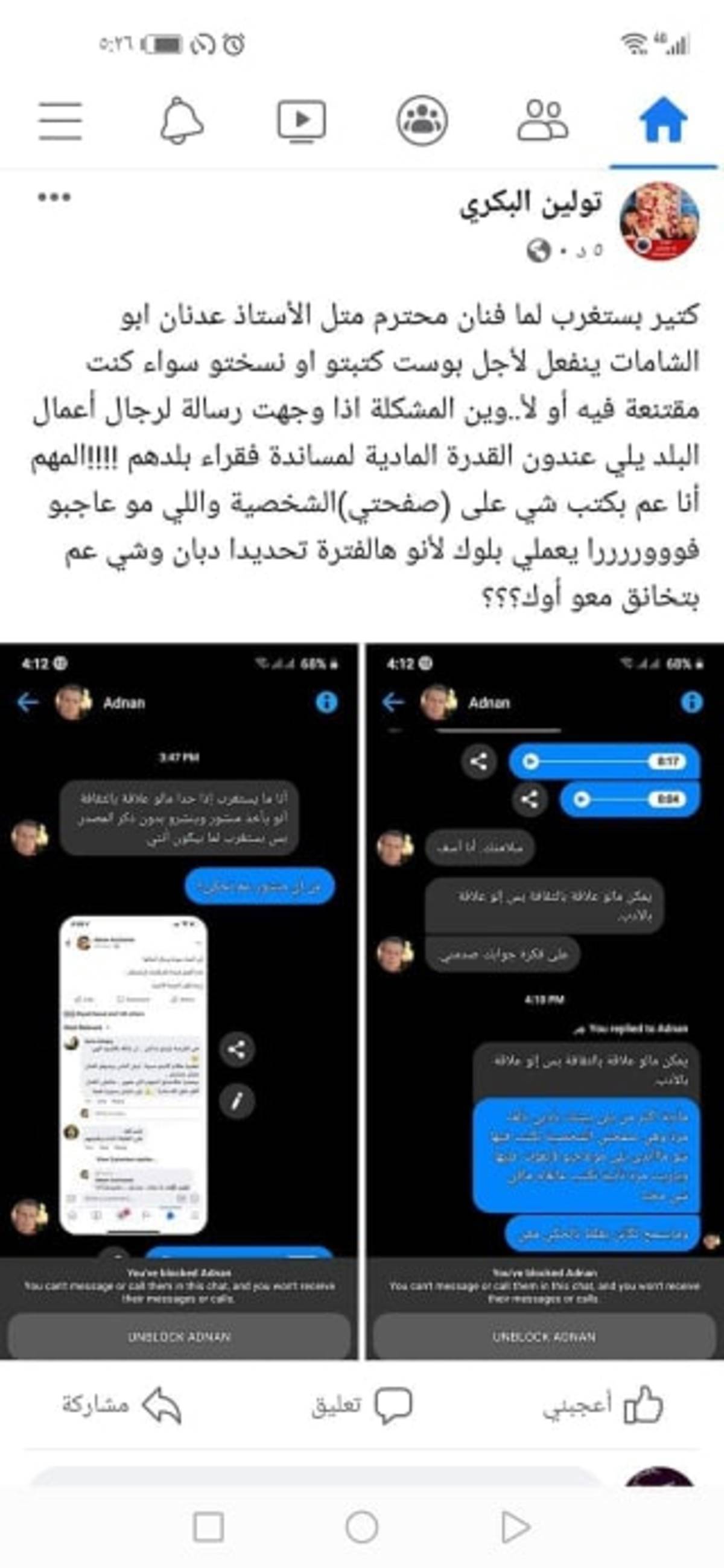Viewport: 724px width, 1568px height.
Task: Open the Groups tab
Action: coord(422,120)
